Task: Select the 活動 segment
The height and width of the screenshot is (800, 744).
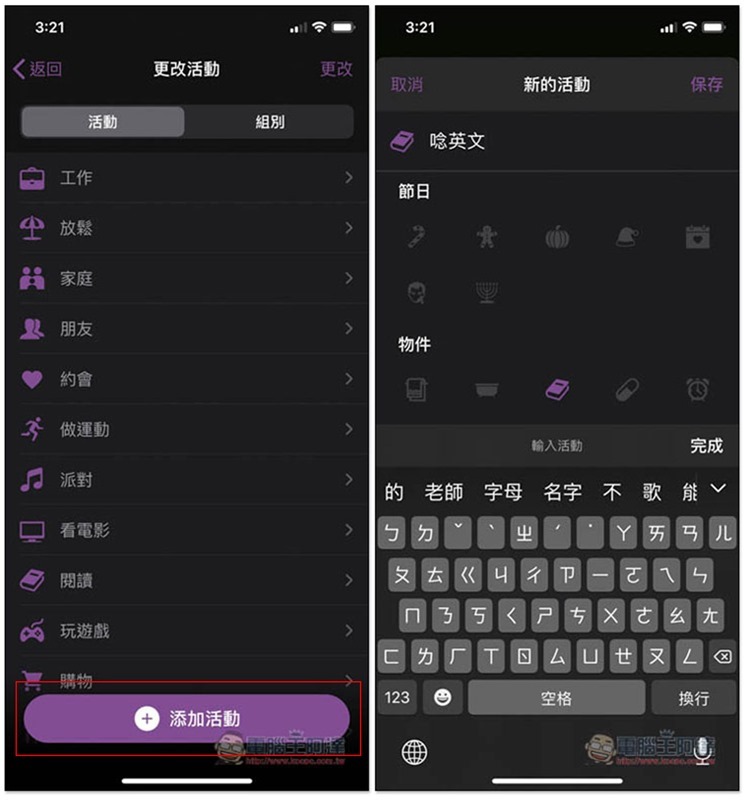Action: click(x=103, y=122)
